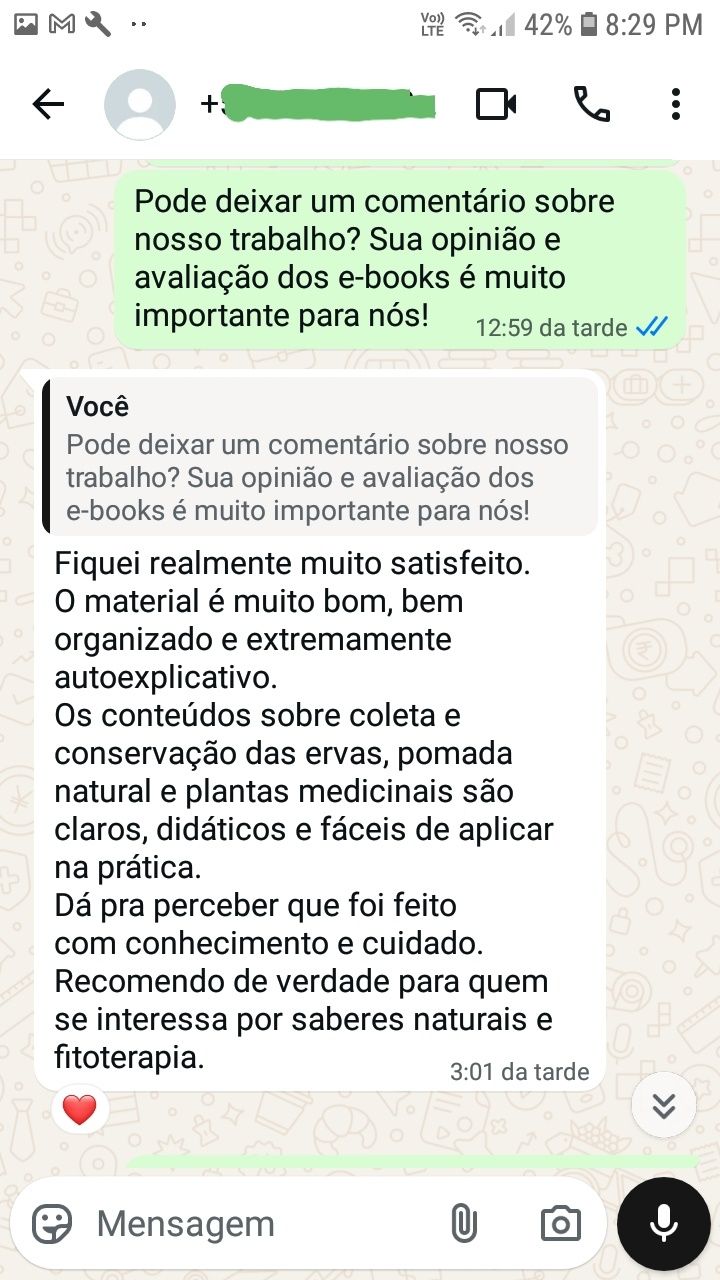Jump to the latest messages

(663, 1105)
